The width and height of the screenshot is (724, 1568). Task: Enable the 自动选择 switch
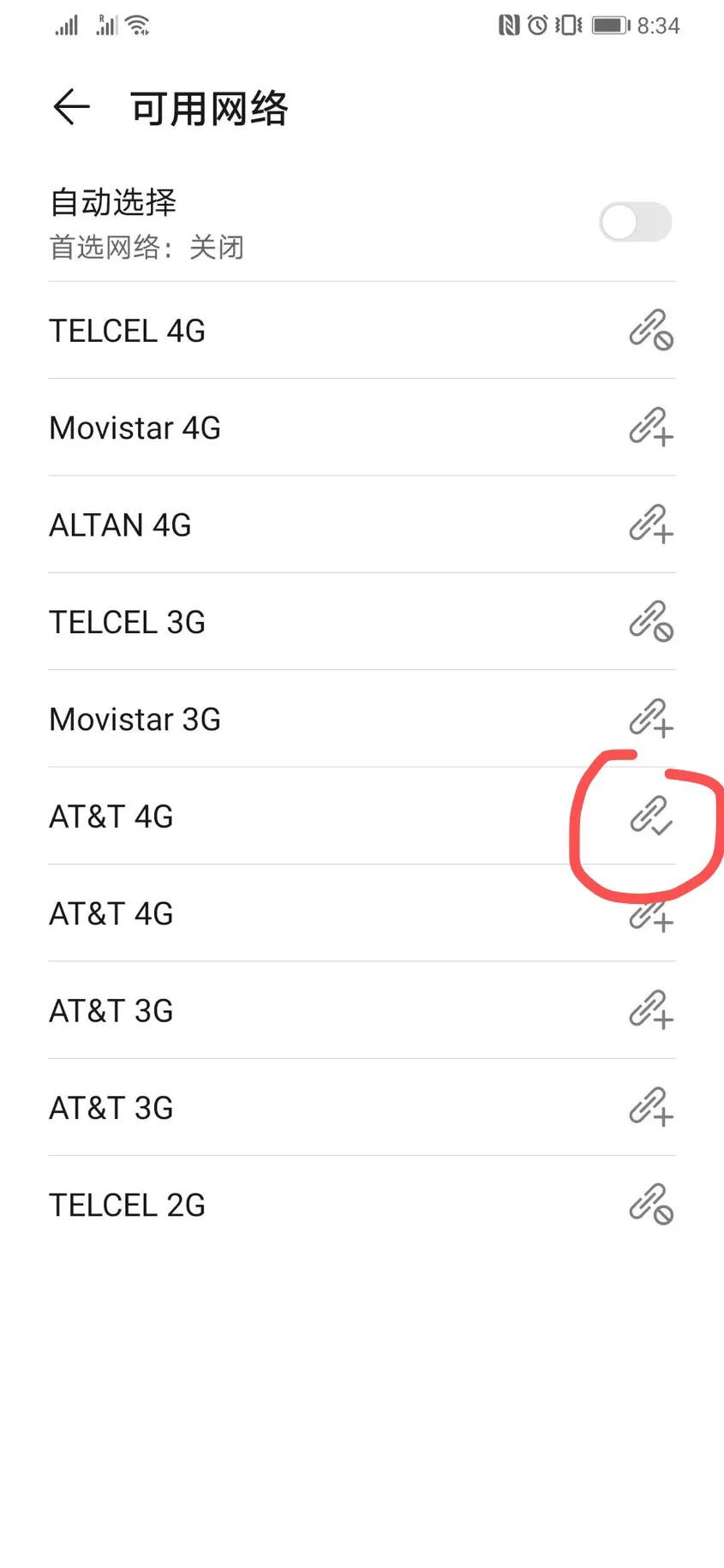[635, 223]
